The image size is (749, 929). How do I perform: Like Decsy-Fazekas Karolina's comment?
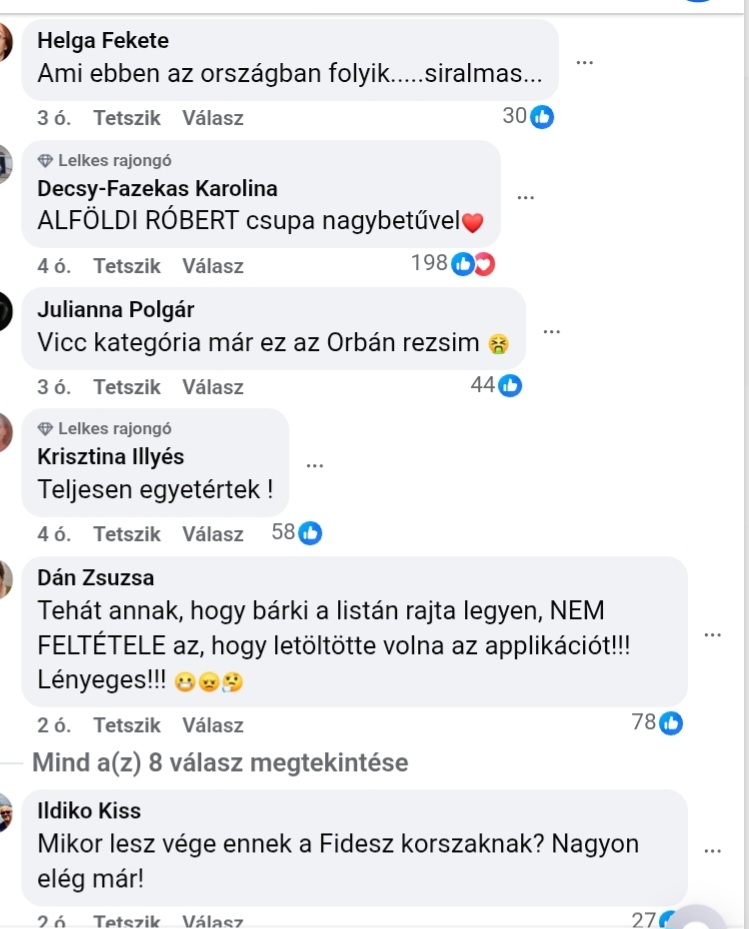(x=127, y=266)
